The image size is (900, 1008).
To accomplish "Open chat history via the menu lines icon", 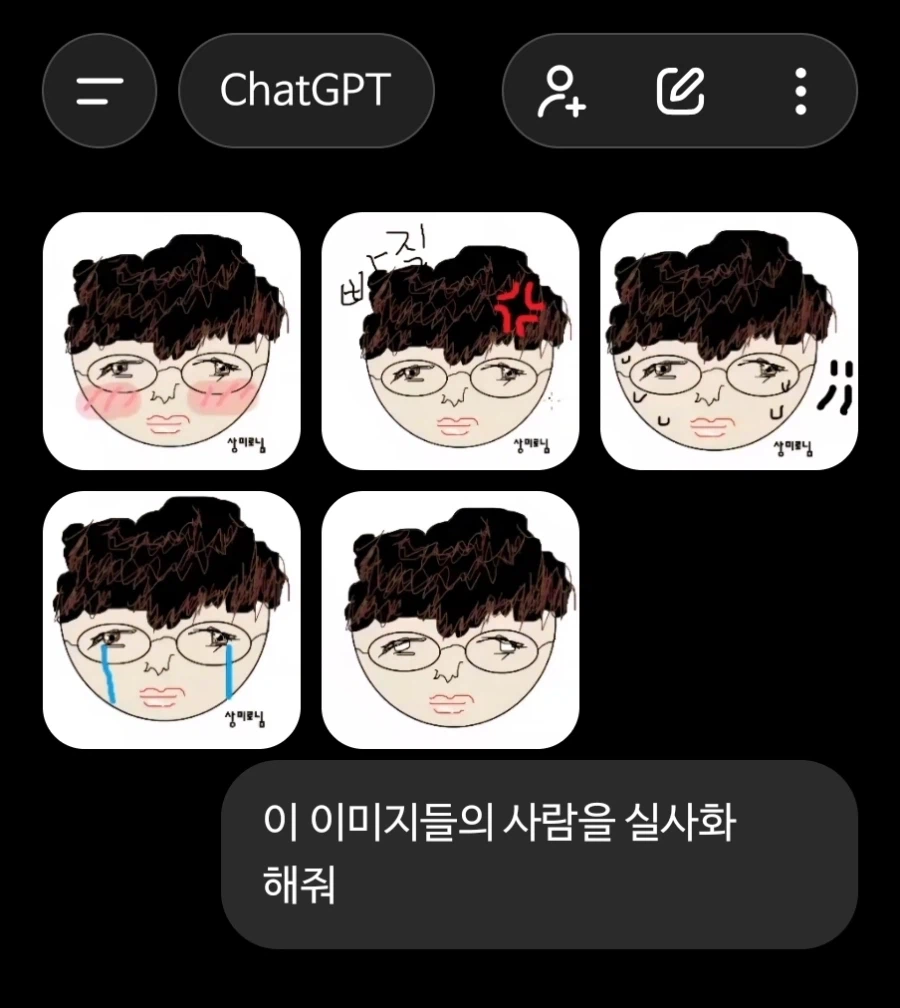I will point(99,90).
